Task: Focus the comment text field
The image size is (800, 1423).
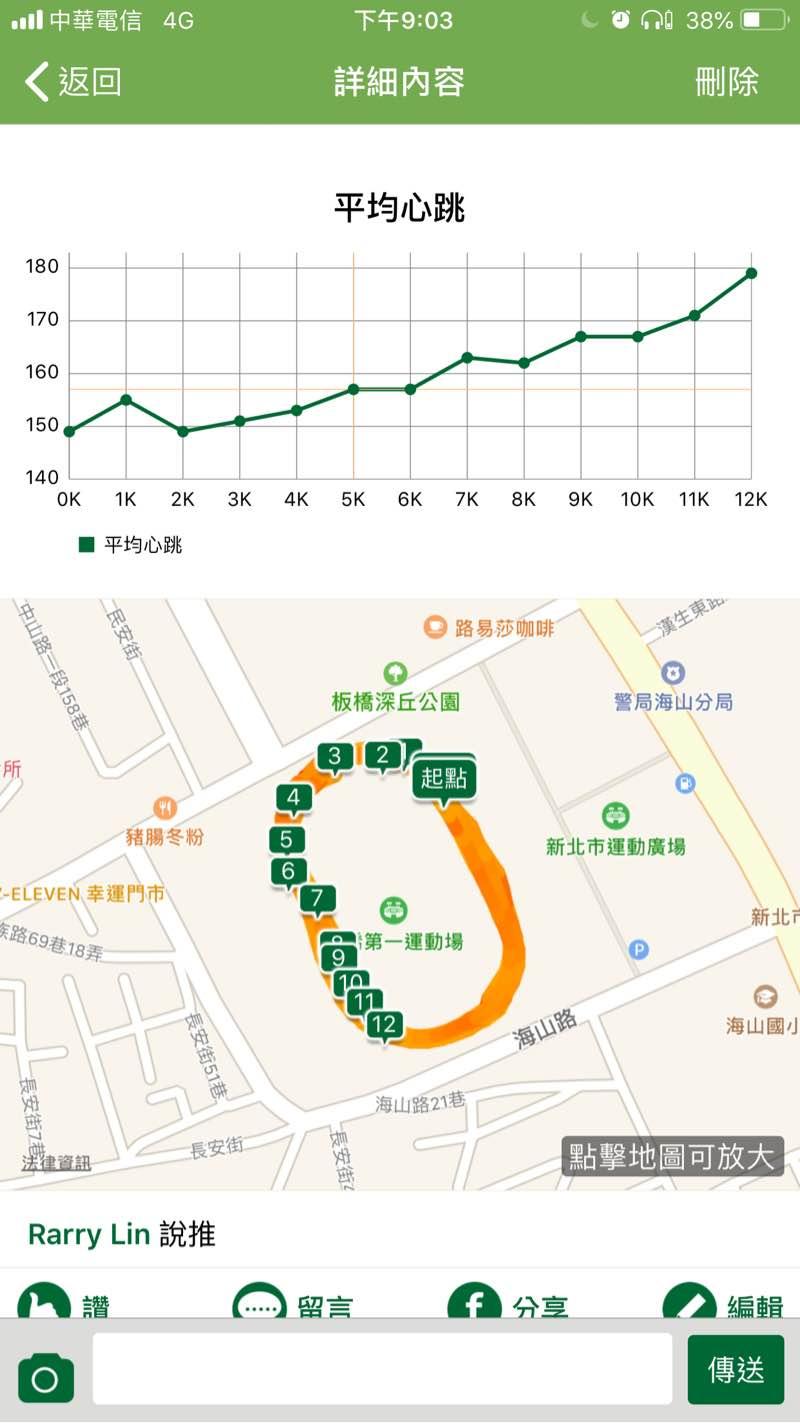Action: (382, 1369)
